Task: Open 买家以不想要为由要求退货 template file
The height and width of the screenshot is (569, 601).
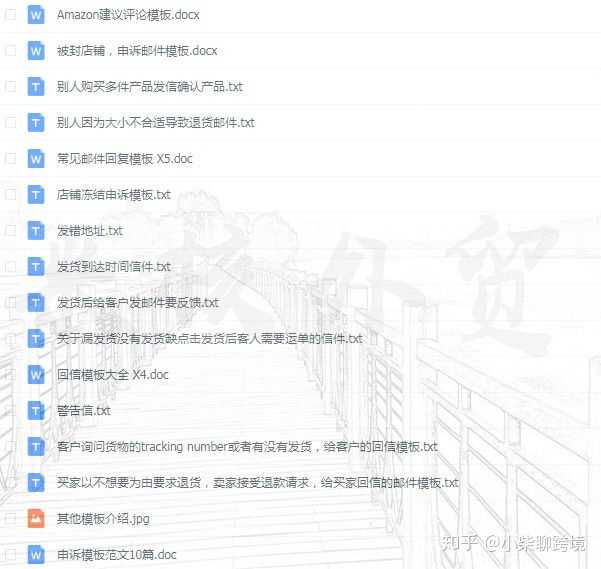Action: tap(257, 482)
